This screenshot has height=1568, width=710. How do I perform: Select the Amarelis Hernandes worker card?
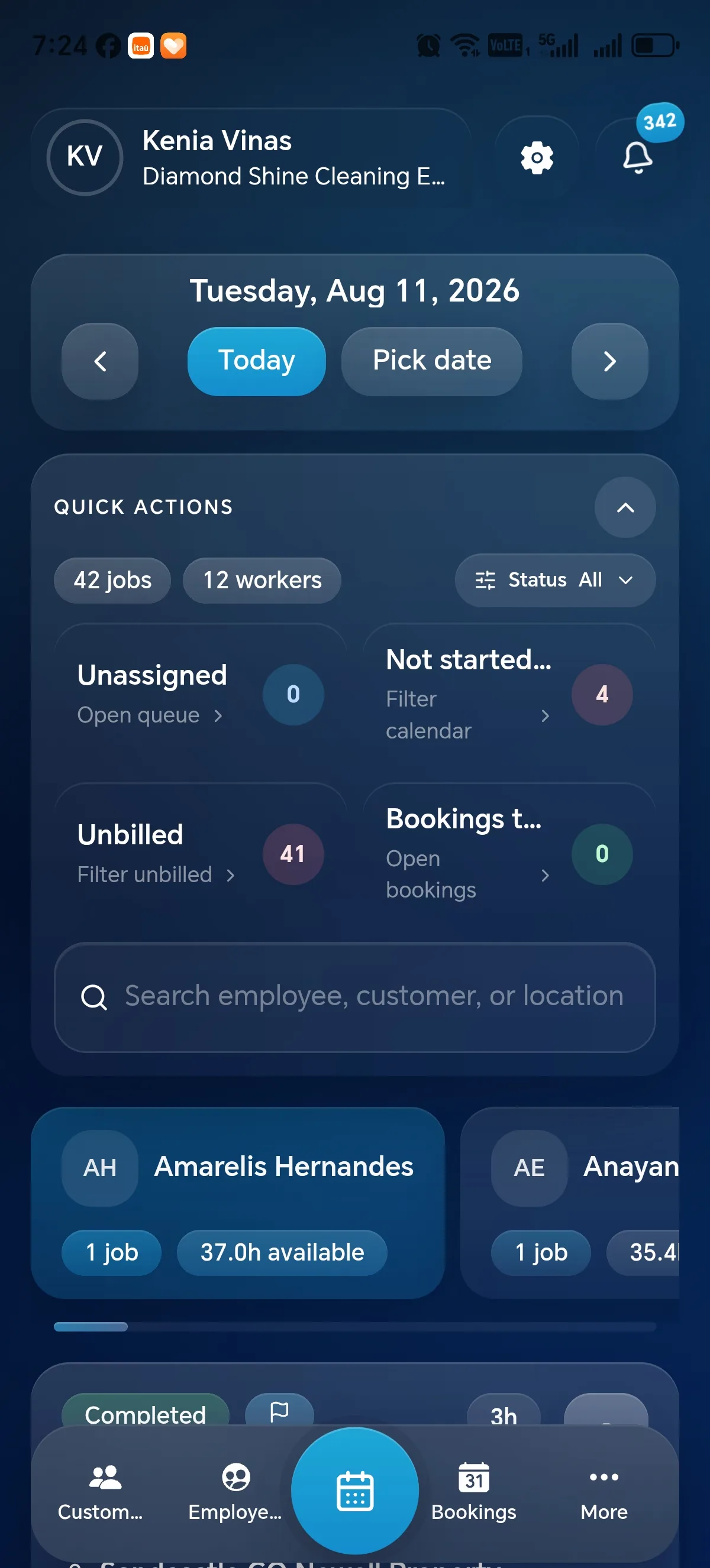point(237,1202)
